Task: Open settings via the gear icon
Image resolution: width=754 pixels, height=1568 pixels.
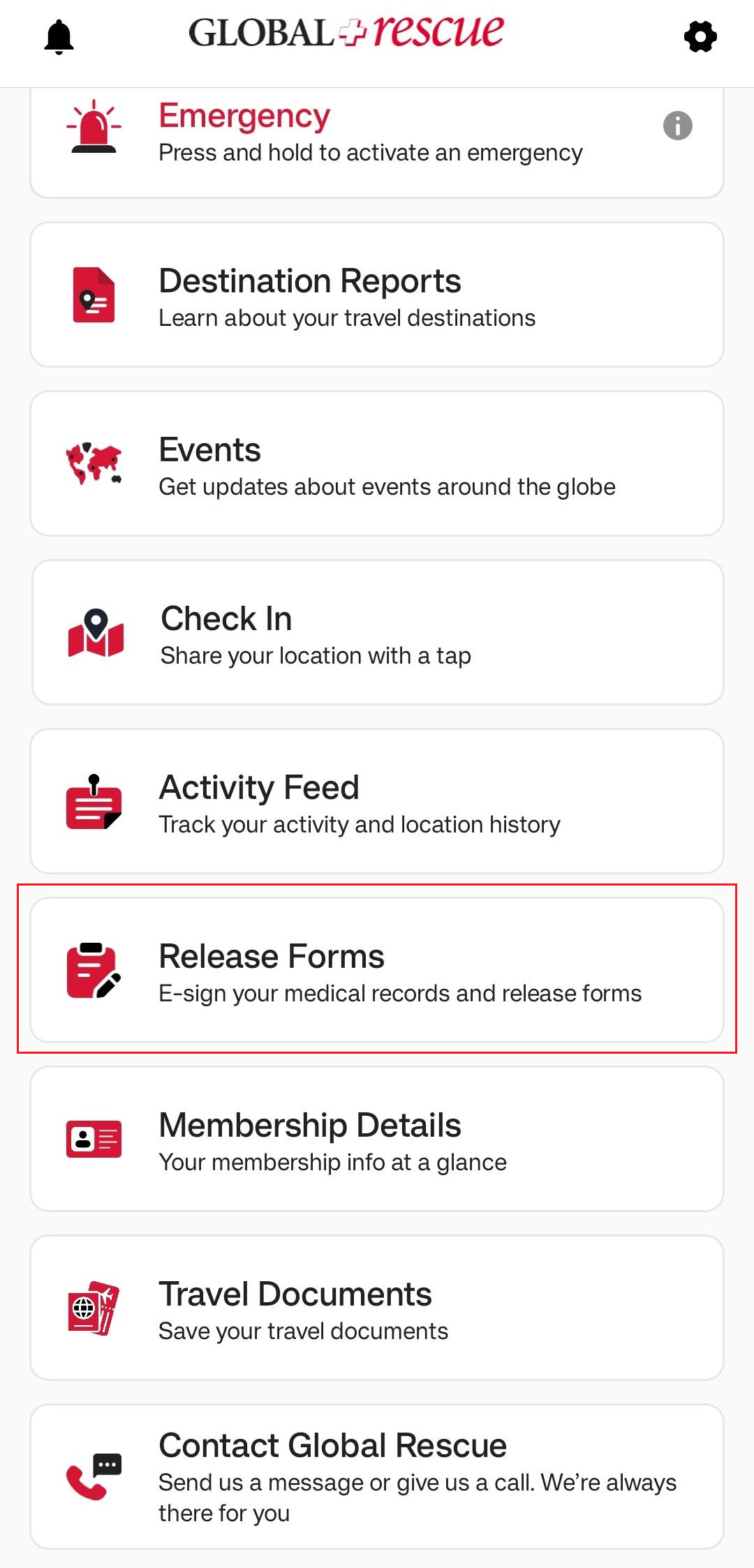Action: 700,36
